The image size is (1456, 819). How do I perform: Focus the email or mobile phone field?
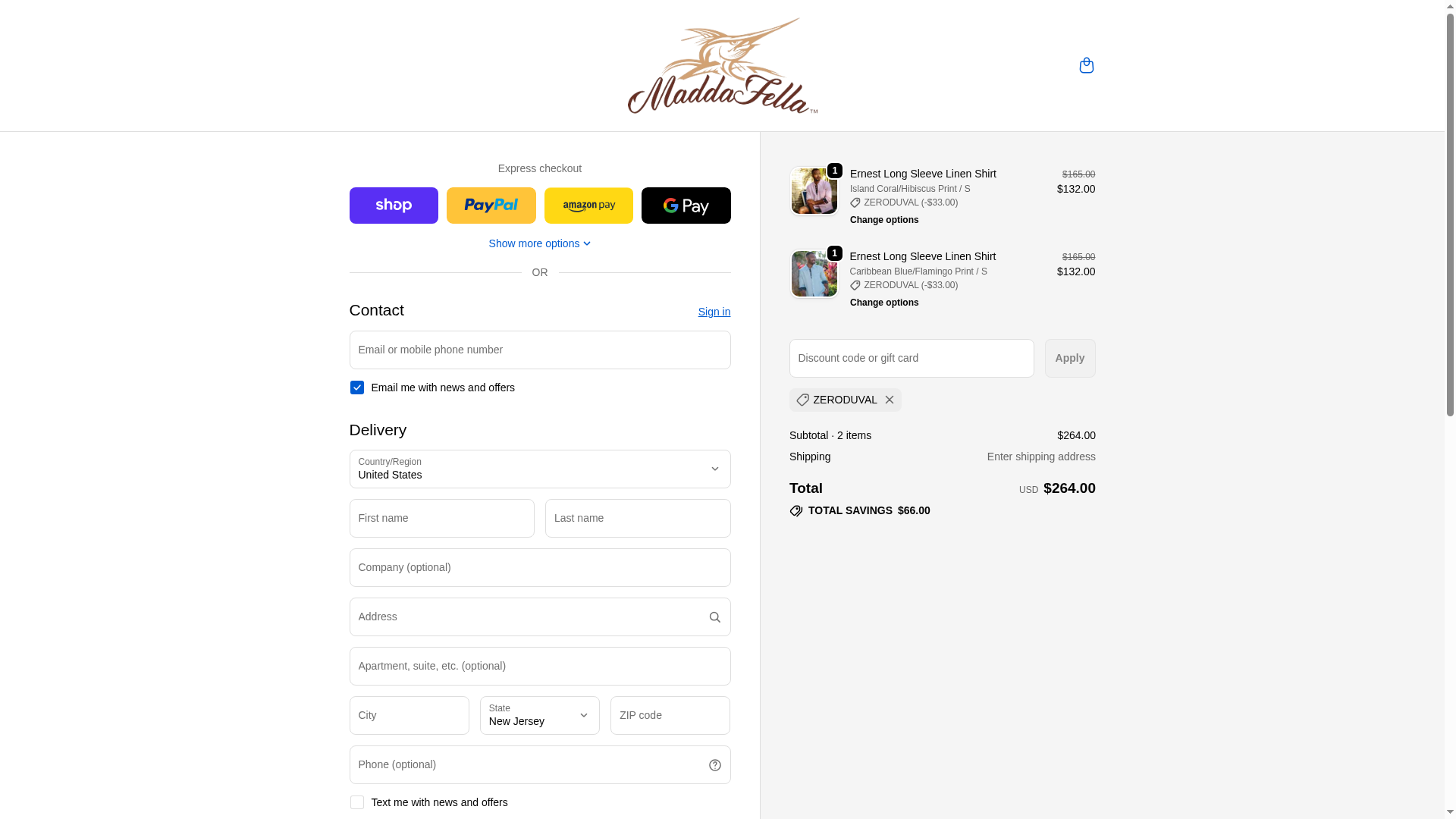[539, 350]
